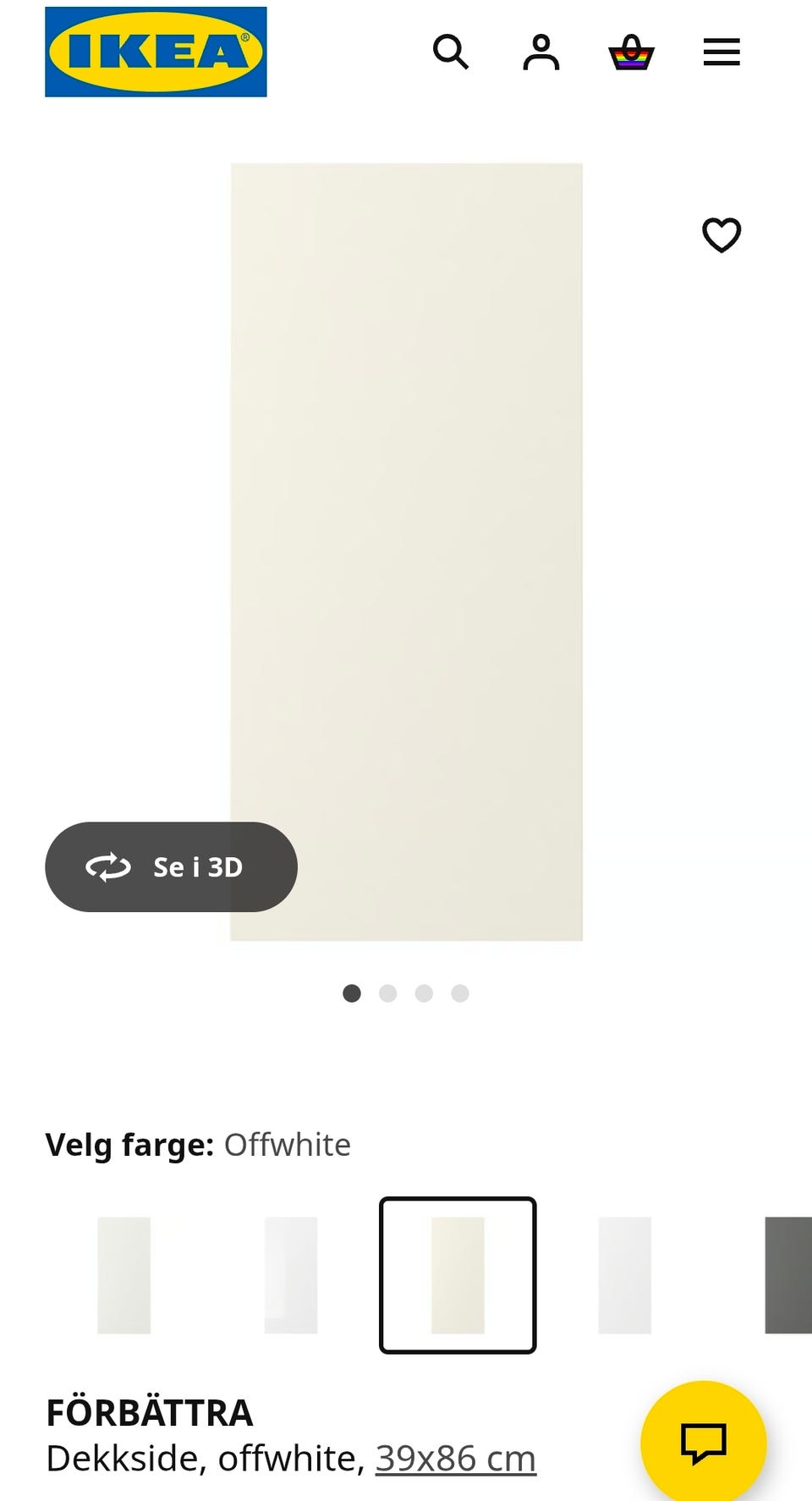Add FÖRBÄTTRA to favorites with the heart
Viewport: 812px width, 1501px height.
721,235
